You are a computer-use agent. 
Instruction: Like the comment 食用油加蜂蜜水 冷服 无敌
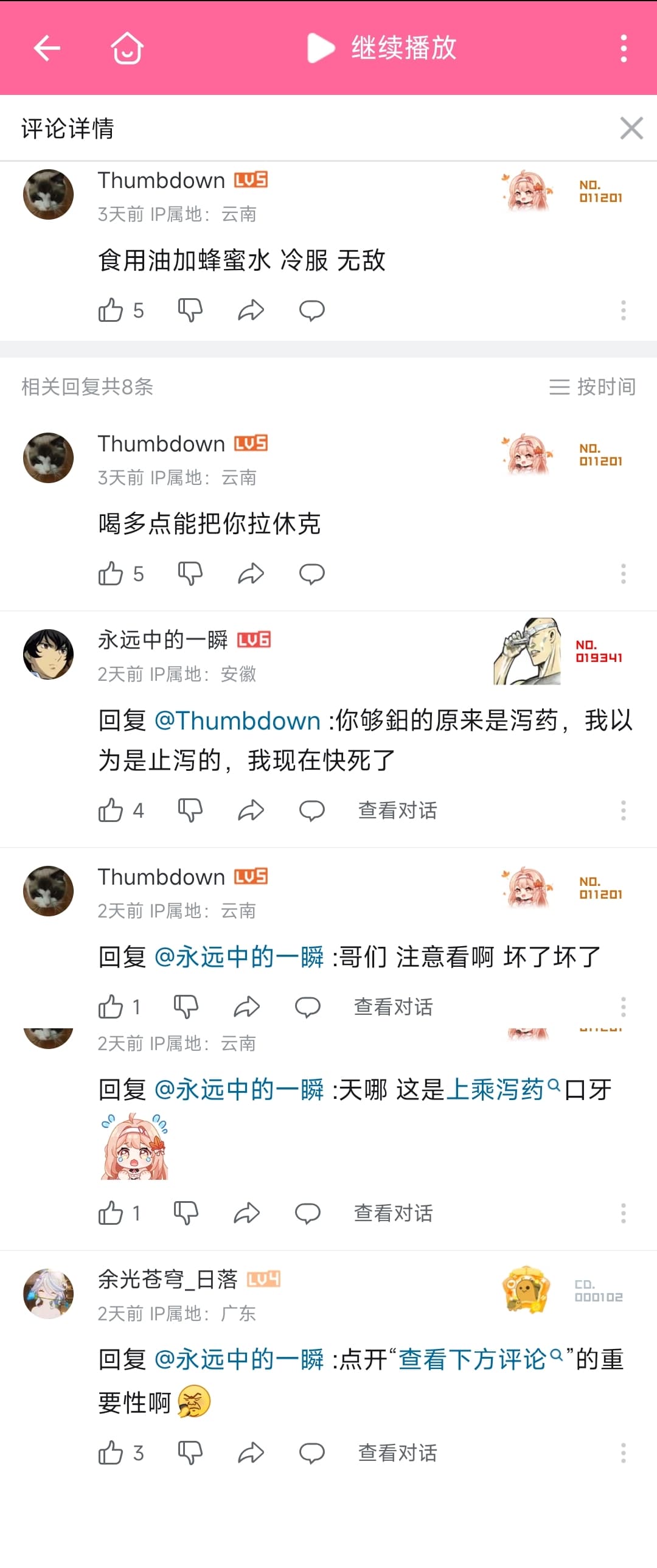(111, 310)
